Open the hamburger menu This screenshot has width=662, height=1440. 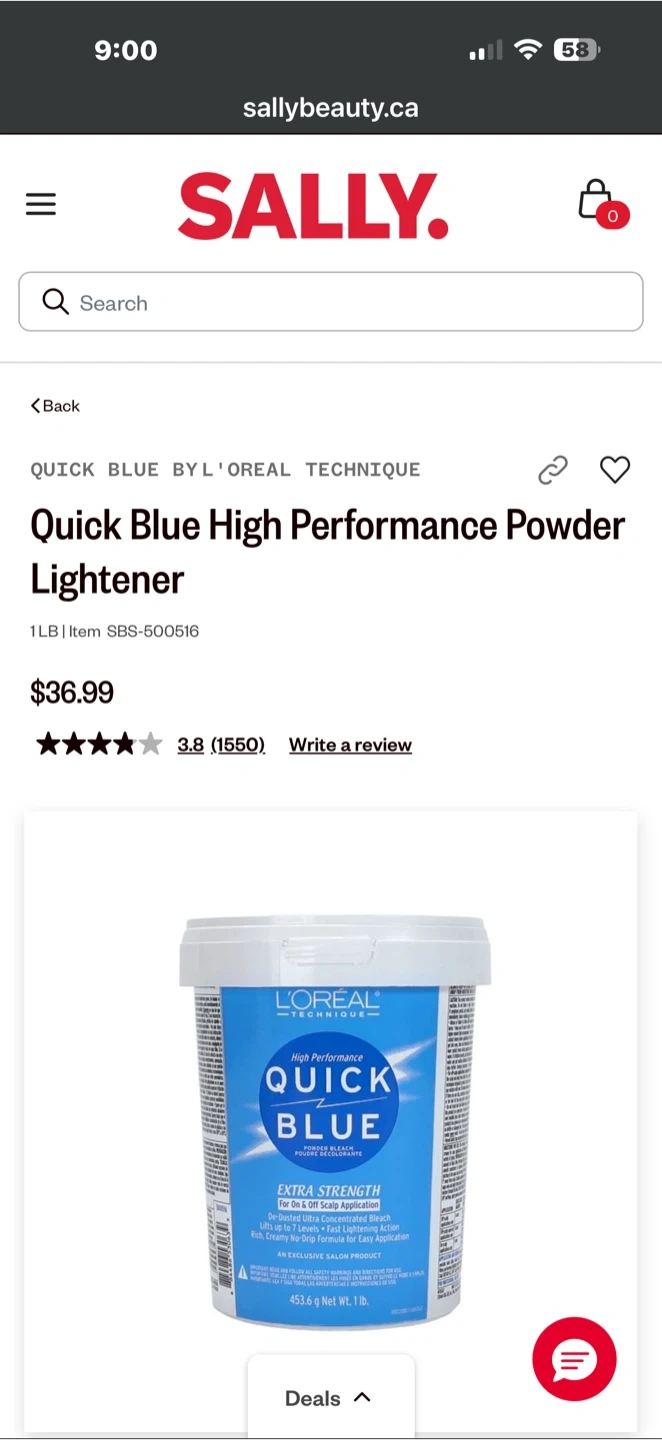pyautogui.click(x=41, y=204)
